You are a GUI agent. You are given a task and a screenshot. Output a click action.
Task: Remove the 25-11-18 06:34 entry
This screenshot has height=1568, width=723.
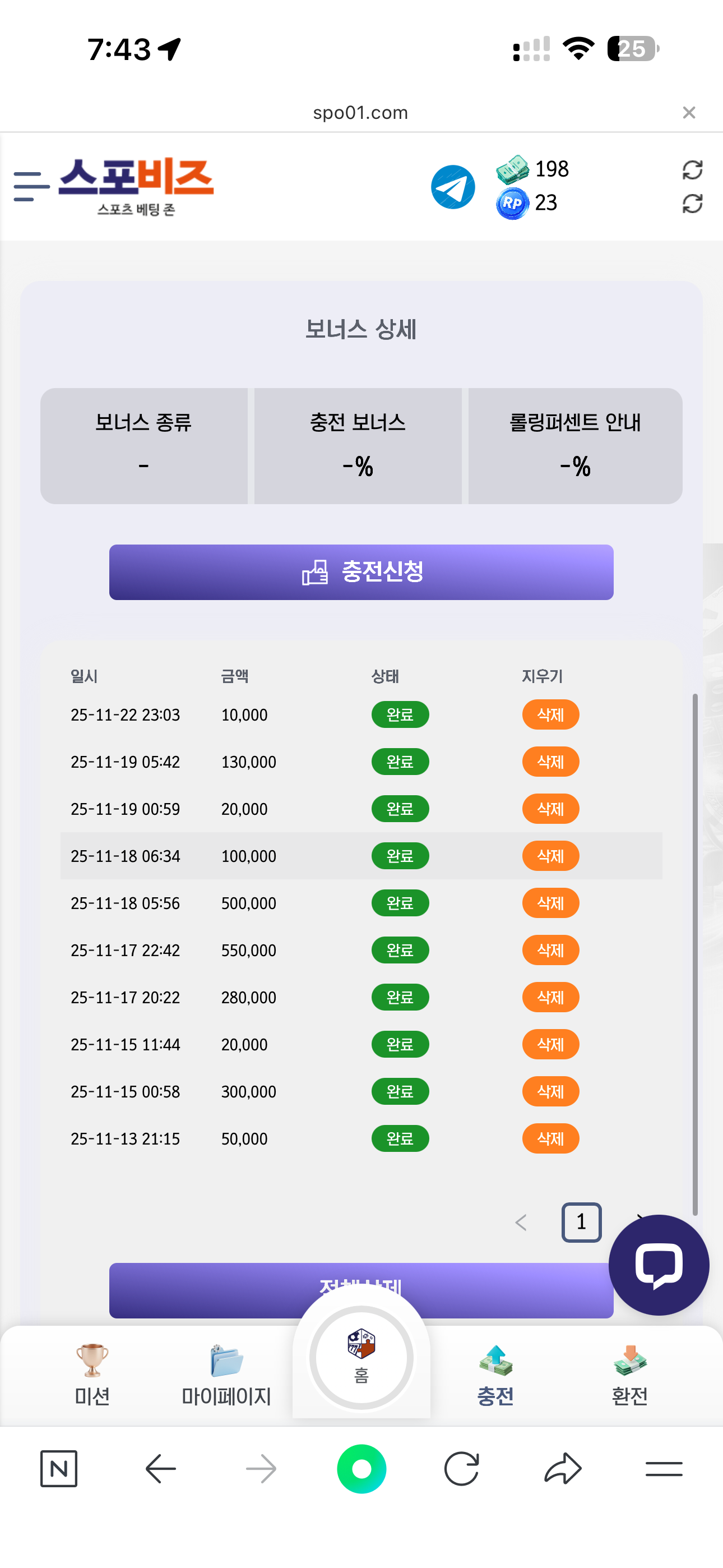coord(550,856)
